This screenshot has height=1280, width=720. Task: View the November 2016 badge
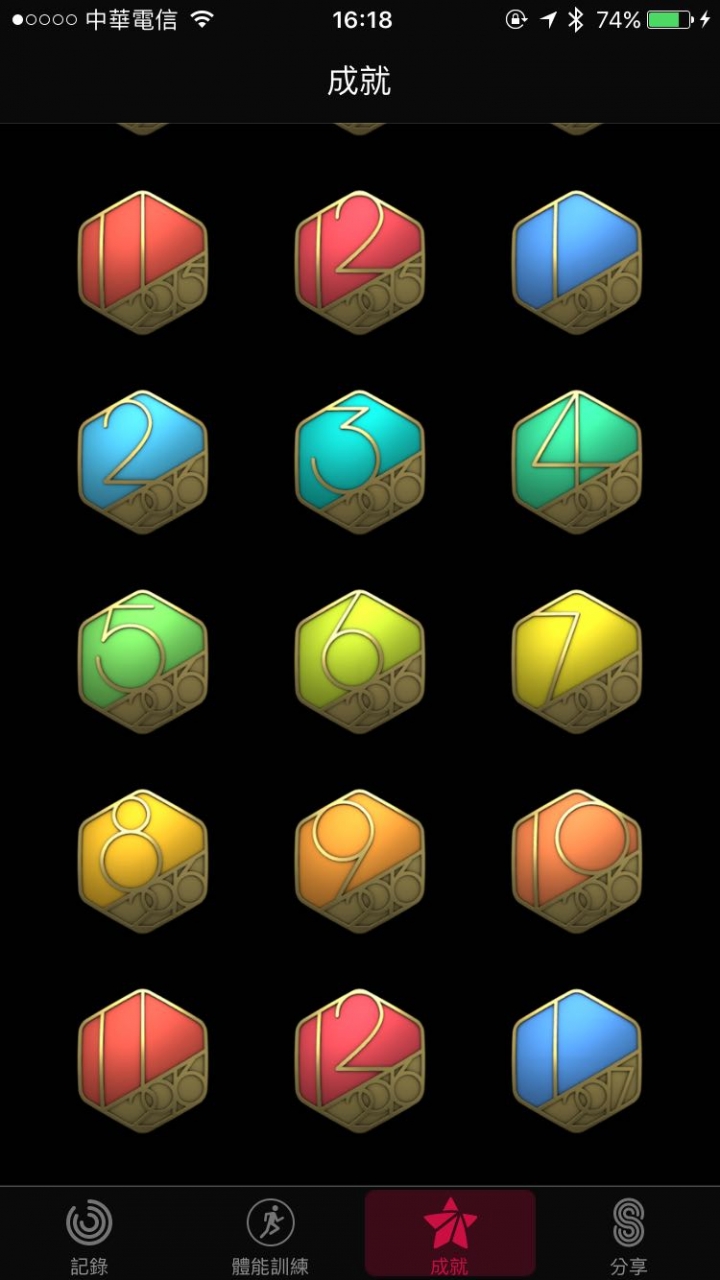[143, 1062]
